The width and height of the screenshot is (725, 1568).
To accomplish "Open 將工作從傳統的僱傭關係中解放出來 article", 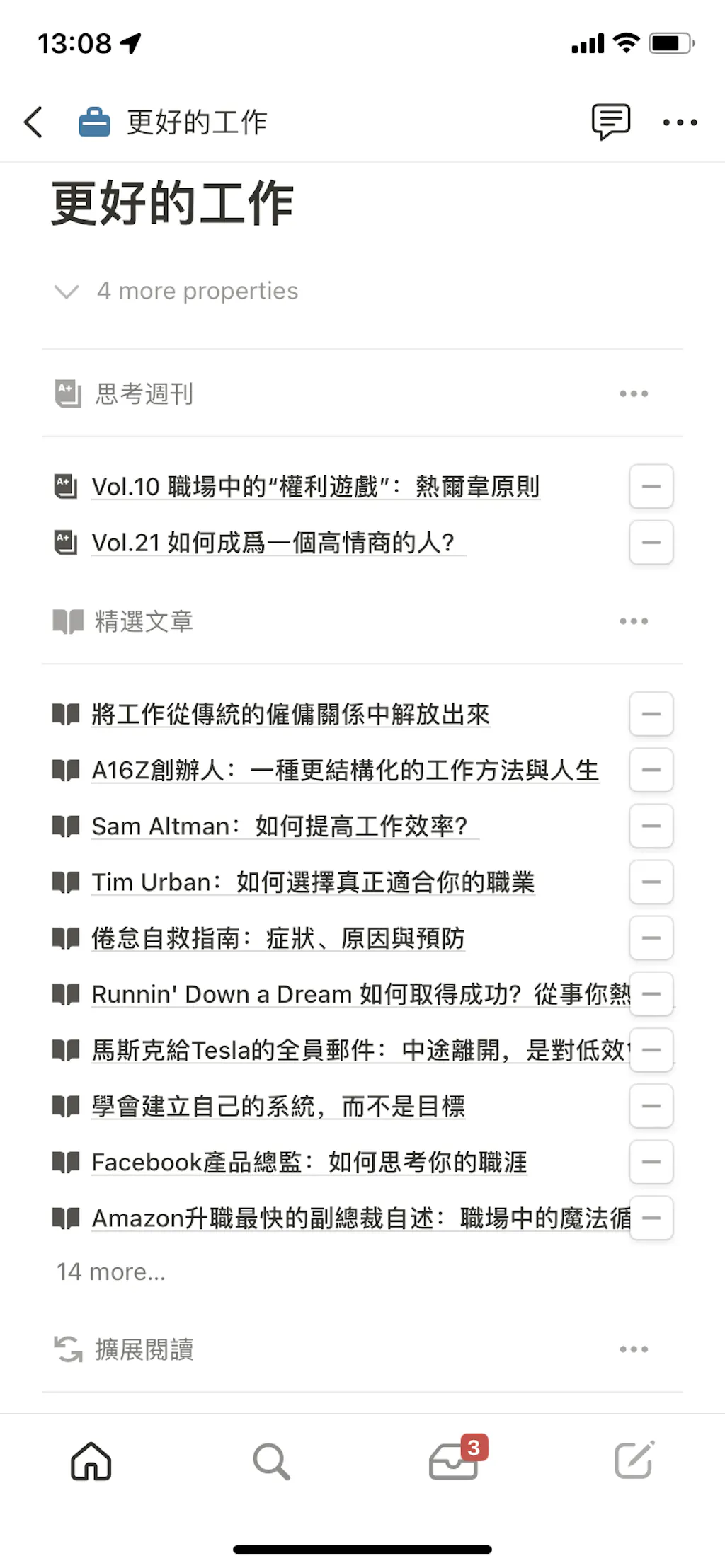I will [290, 714].
